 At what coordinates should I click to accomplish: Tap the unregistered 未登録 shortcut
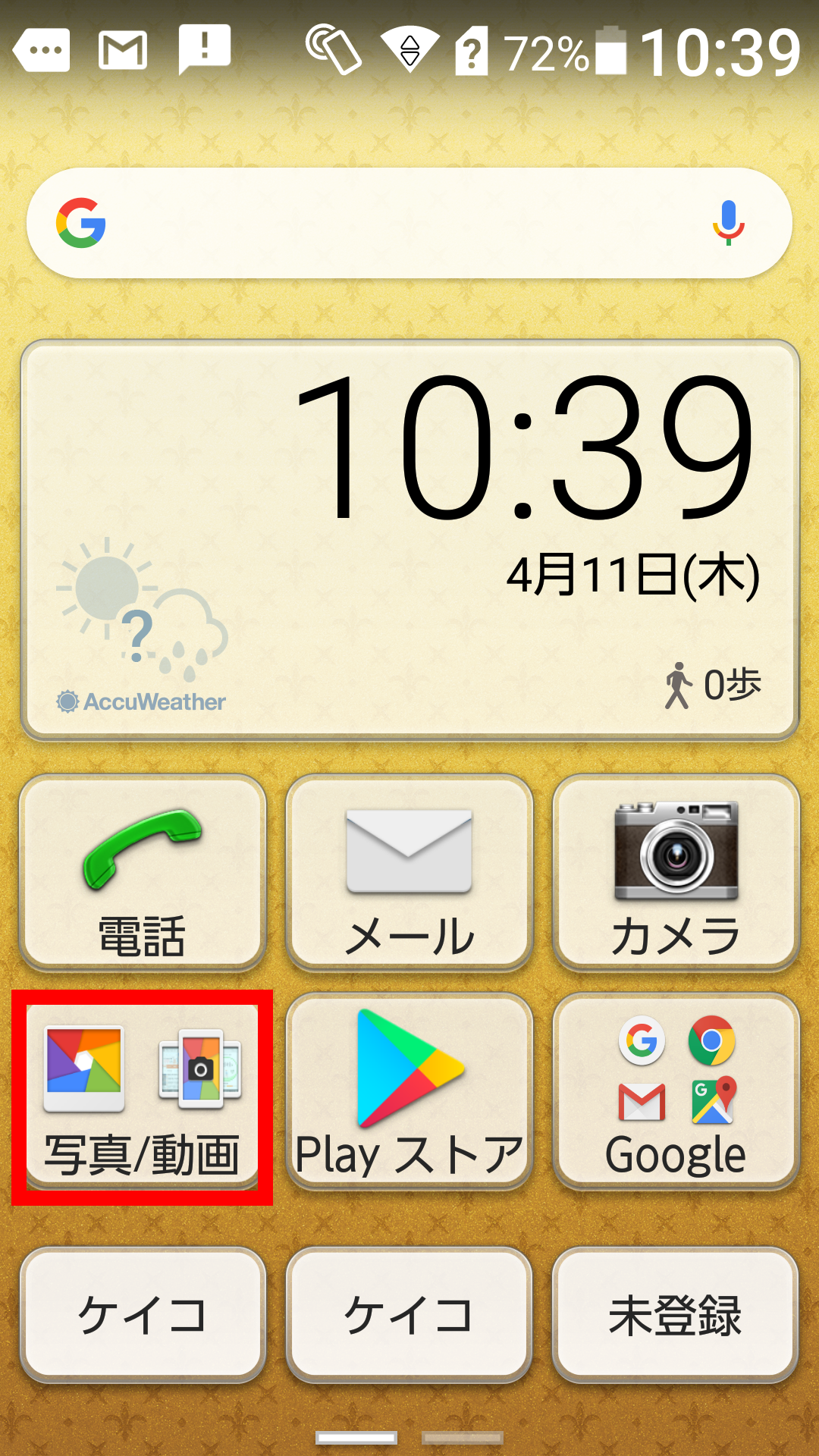676,1314
